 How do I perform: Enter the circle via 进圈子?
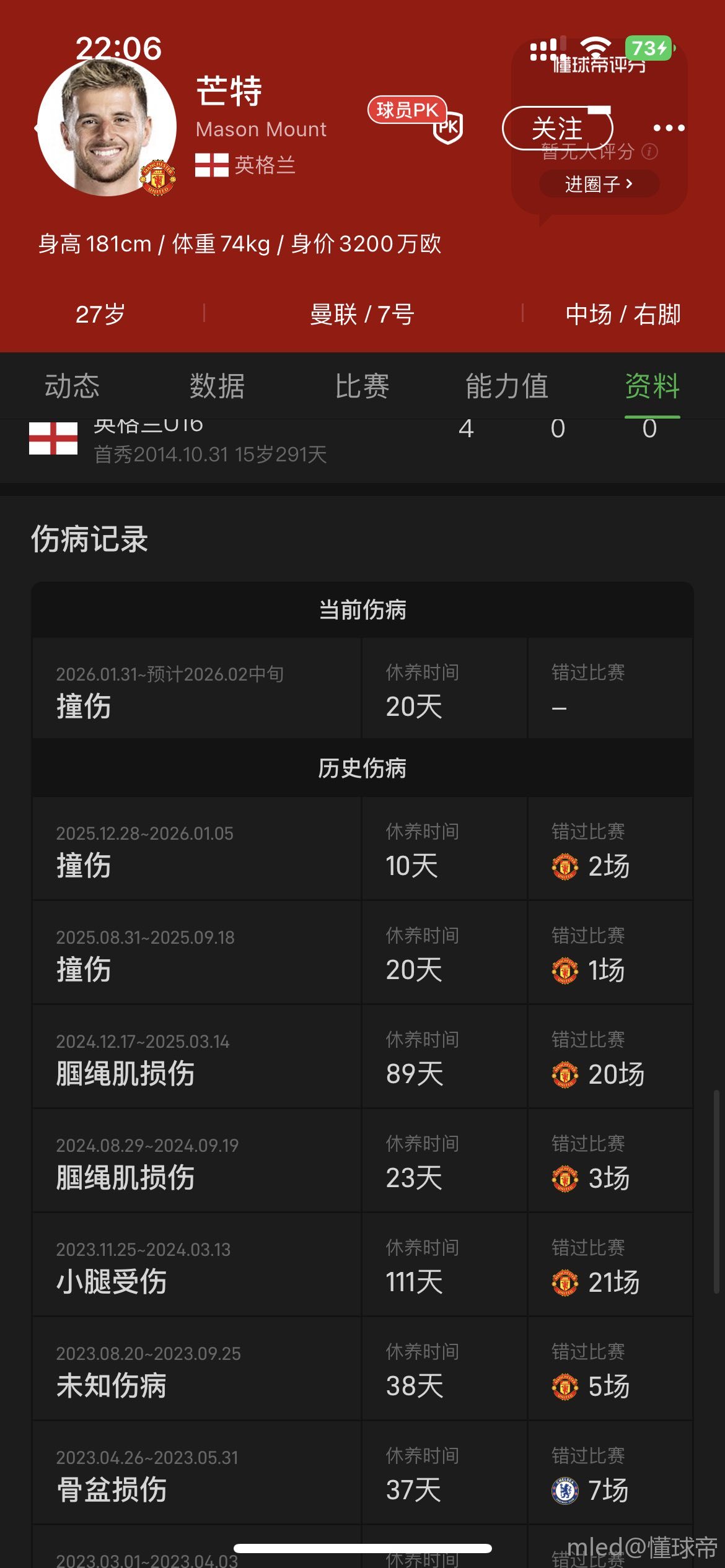point(599,184)
